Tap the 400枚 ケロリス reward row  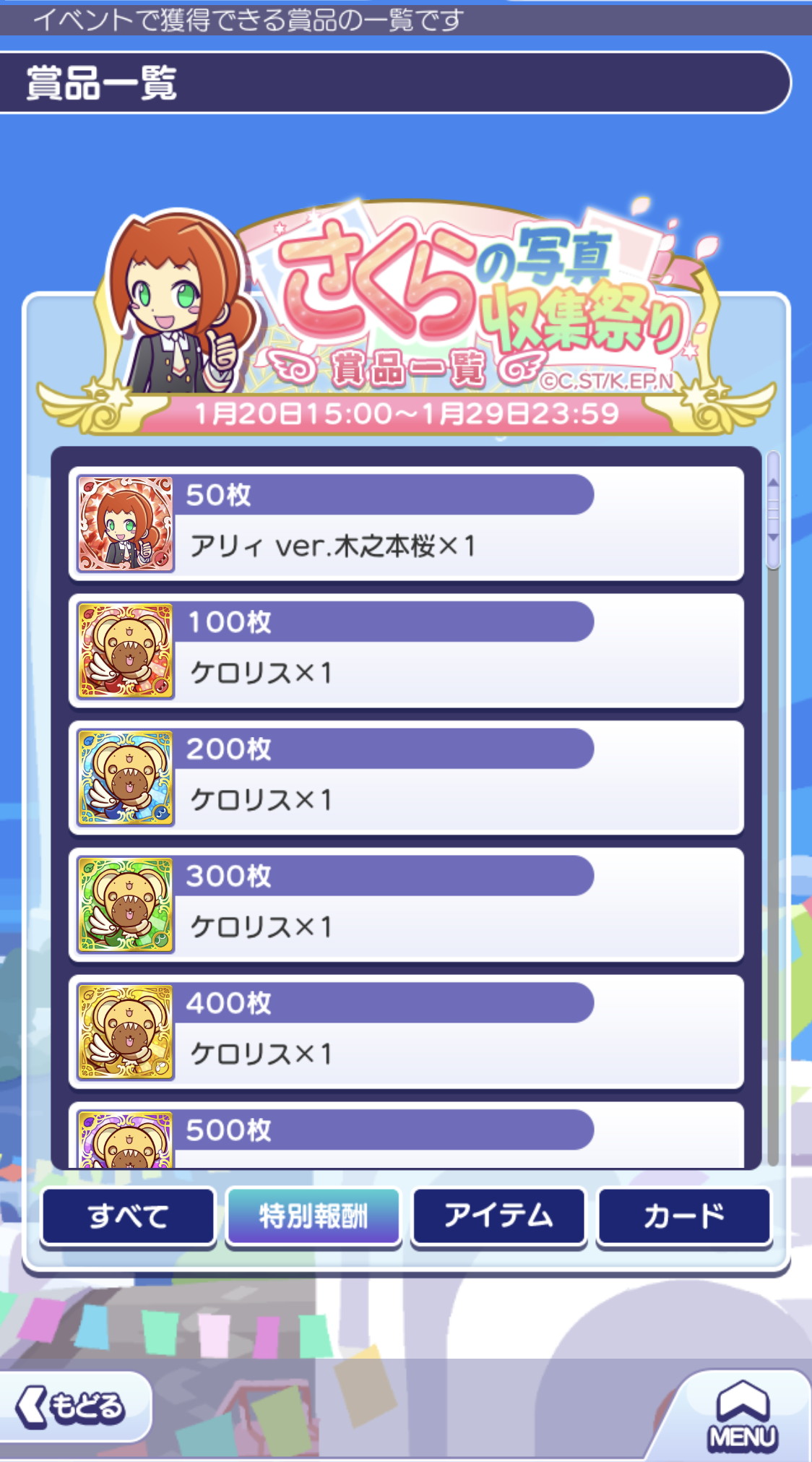coord(405,1032)
